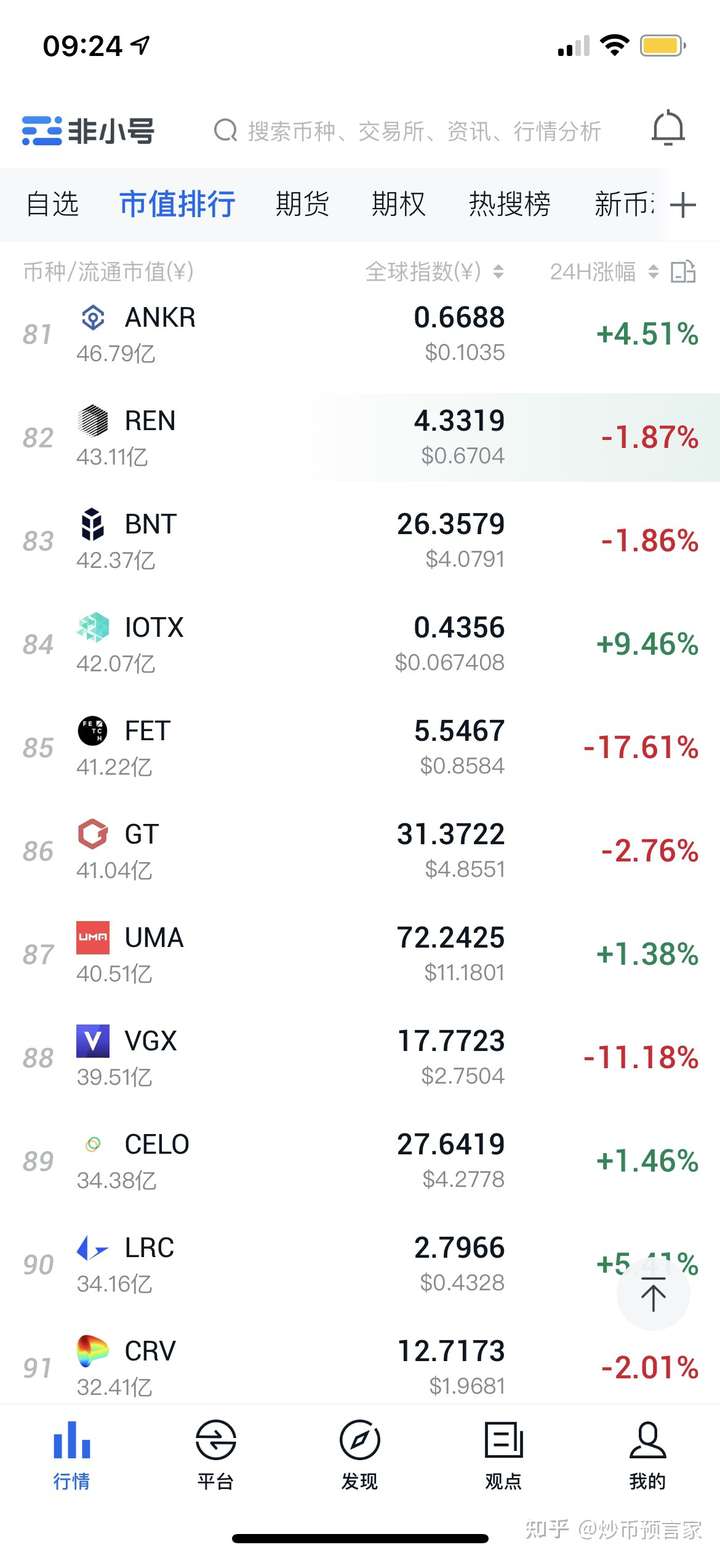The width and height of the screenshot is (720, 1558).
Task: Switch to the 期货 tab
Action: click(x=302, y=204)
